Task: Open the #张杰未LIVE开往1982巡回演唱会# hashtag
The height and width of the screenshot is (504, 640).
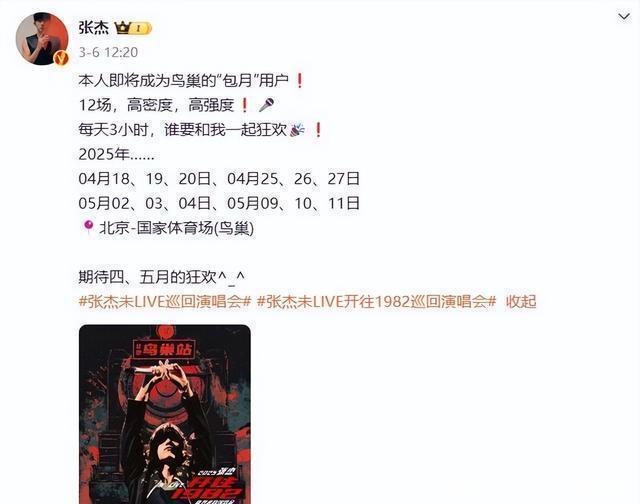Action: tap(377, 301)
